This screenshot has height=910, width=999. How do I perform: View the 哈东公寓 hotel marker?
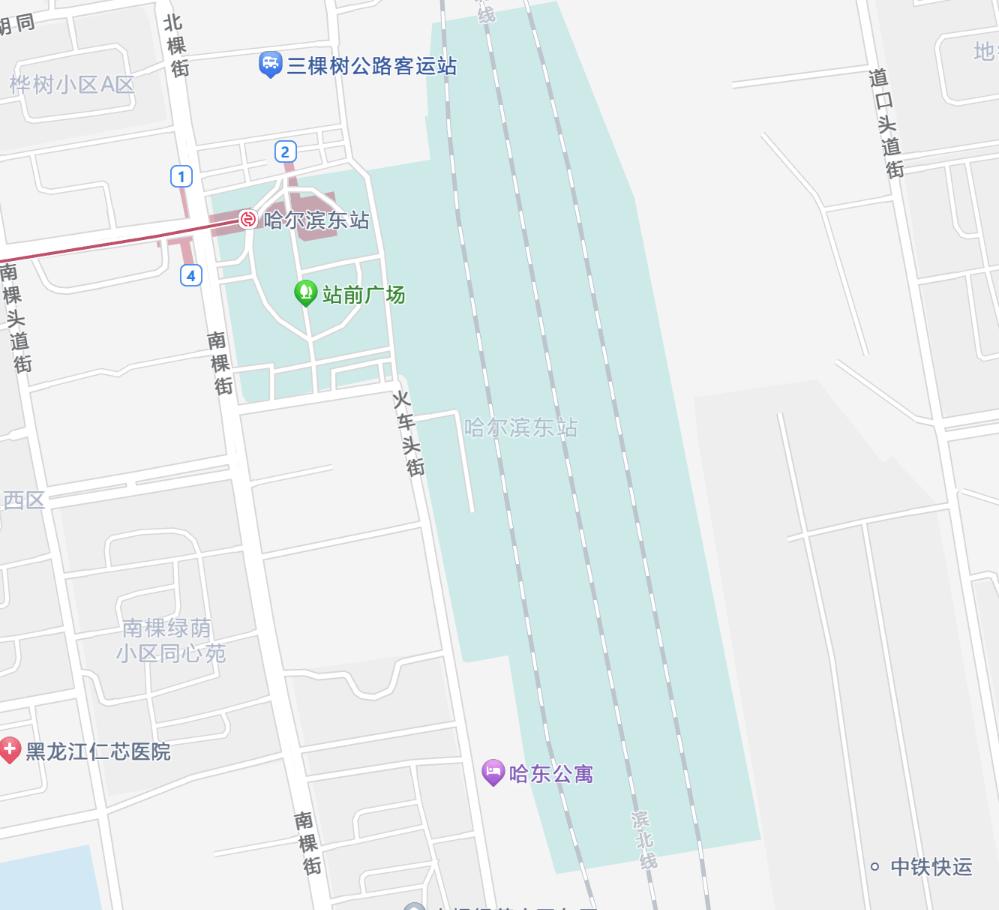492,772
